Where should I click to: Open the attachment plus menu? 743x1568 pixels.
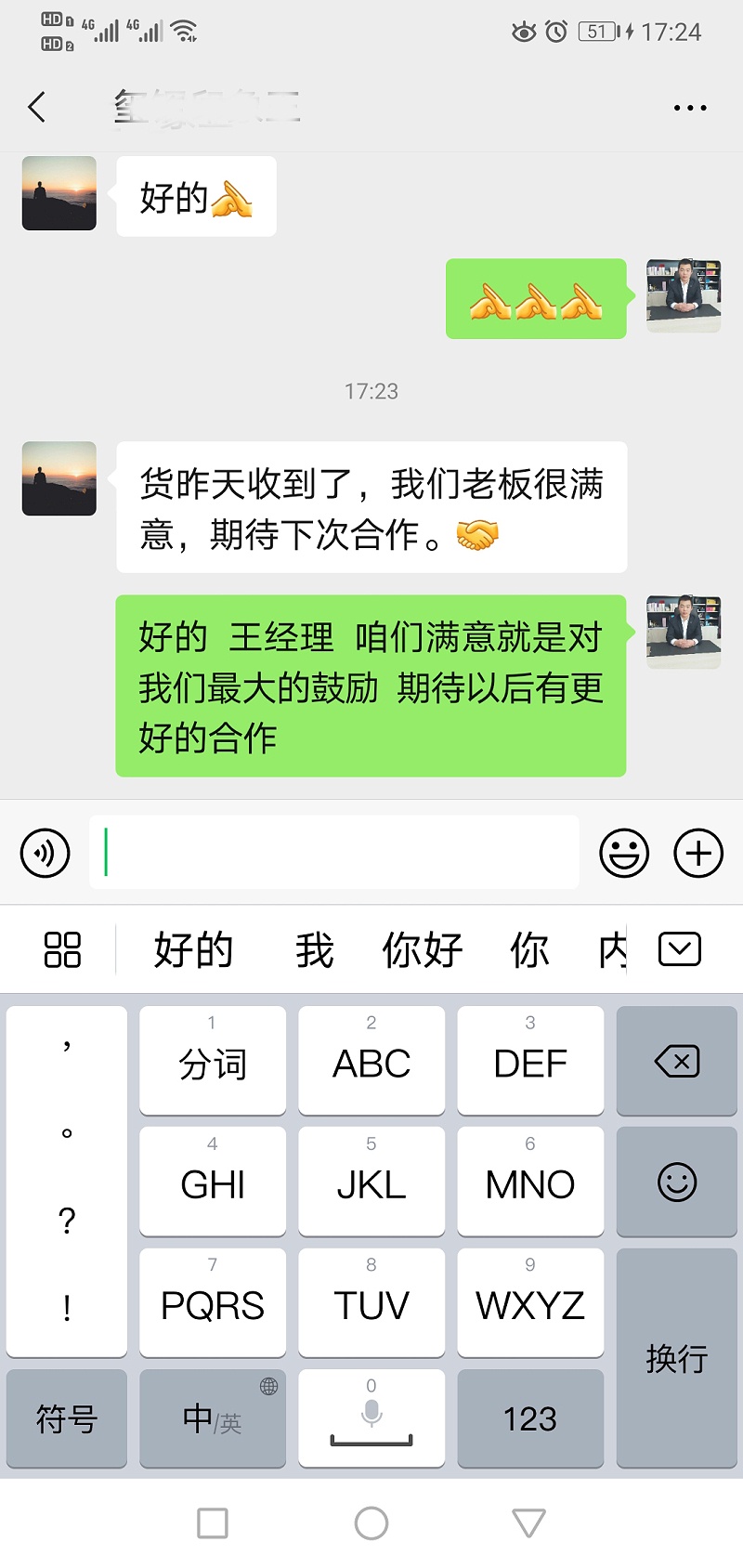pyautogui.click(x=698, y=853)
